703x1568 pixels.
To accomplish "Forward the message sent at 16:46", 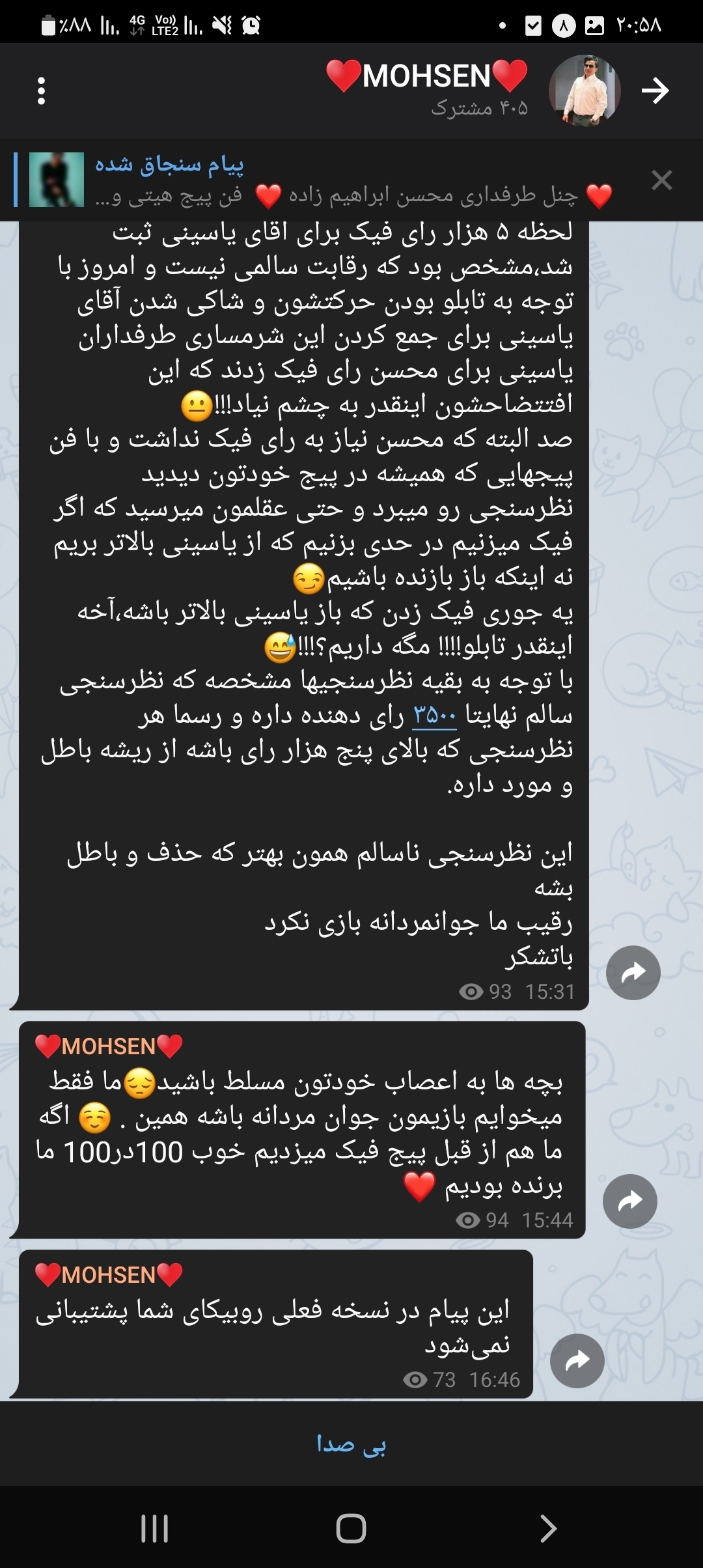I will coord(577,1361).
